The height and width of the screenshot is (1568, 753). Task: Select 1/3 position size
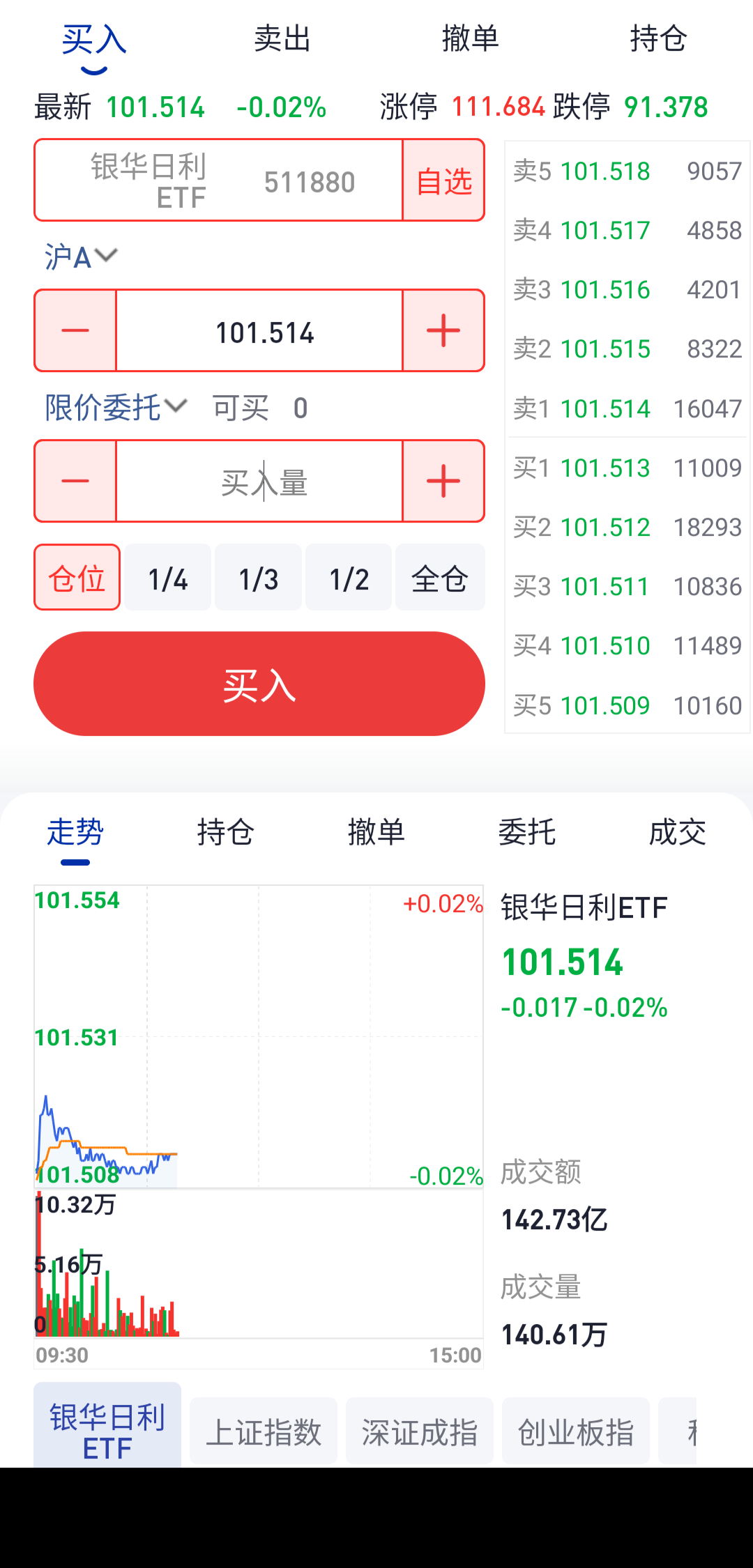259,578
